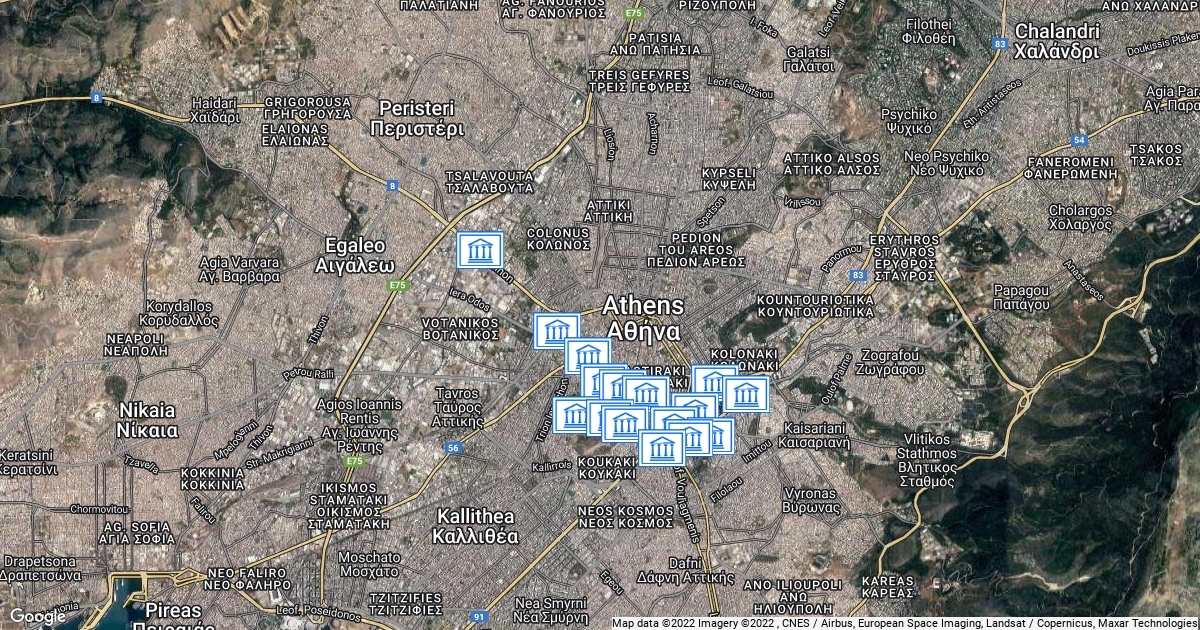1200x630 pixels.
Task: Open the isolated museum marker west of Colonus
Action: pyautogui.click(x=480, y=250)
